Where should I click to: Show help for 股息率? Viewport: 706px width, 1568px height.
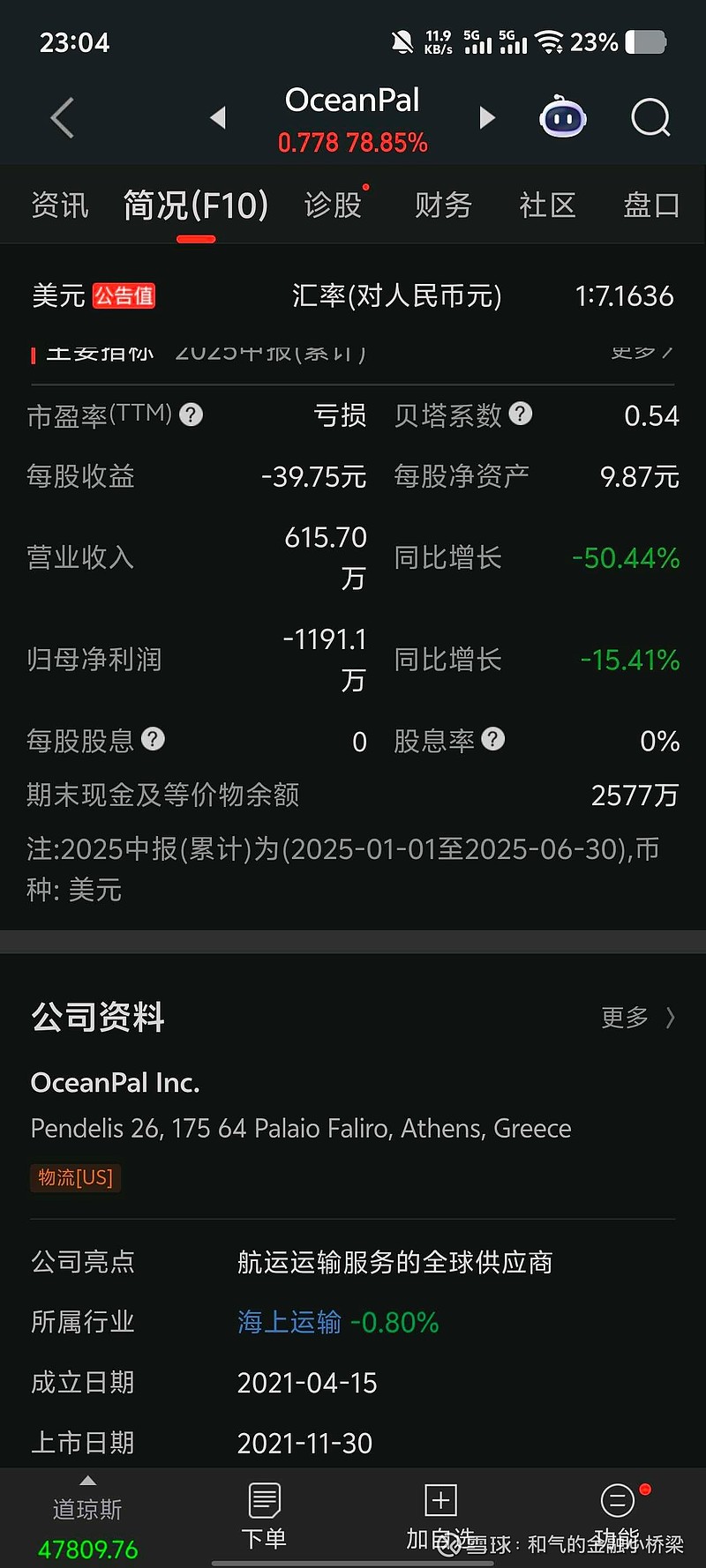(x=493, y=739)
